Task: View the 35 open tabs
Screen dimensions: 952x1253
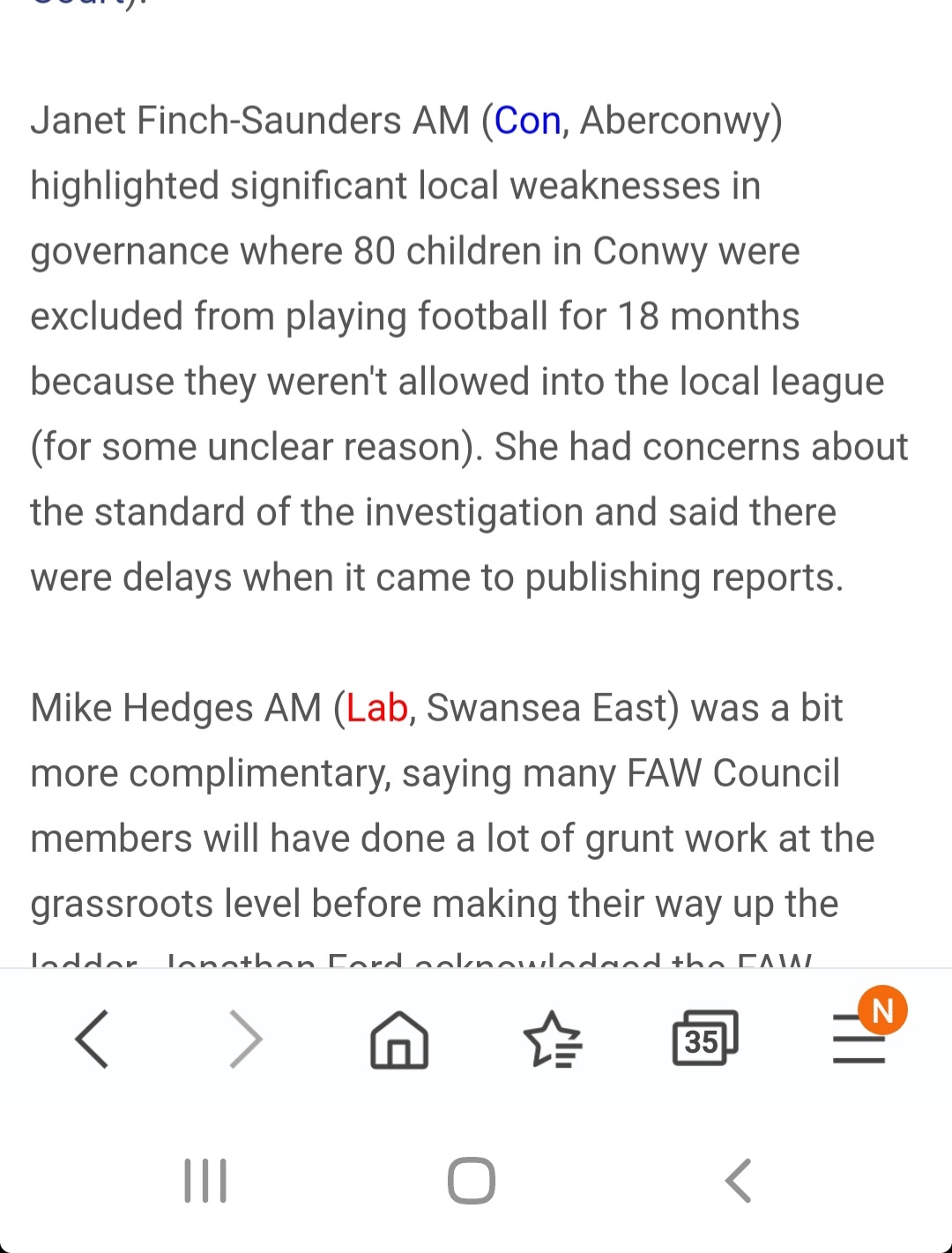Action: point(704,1039)
